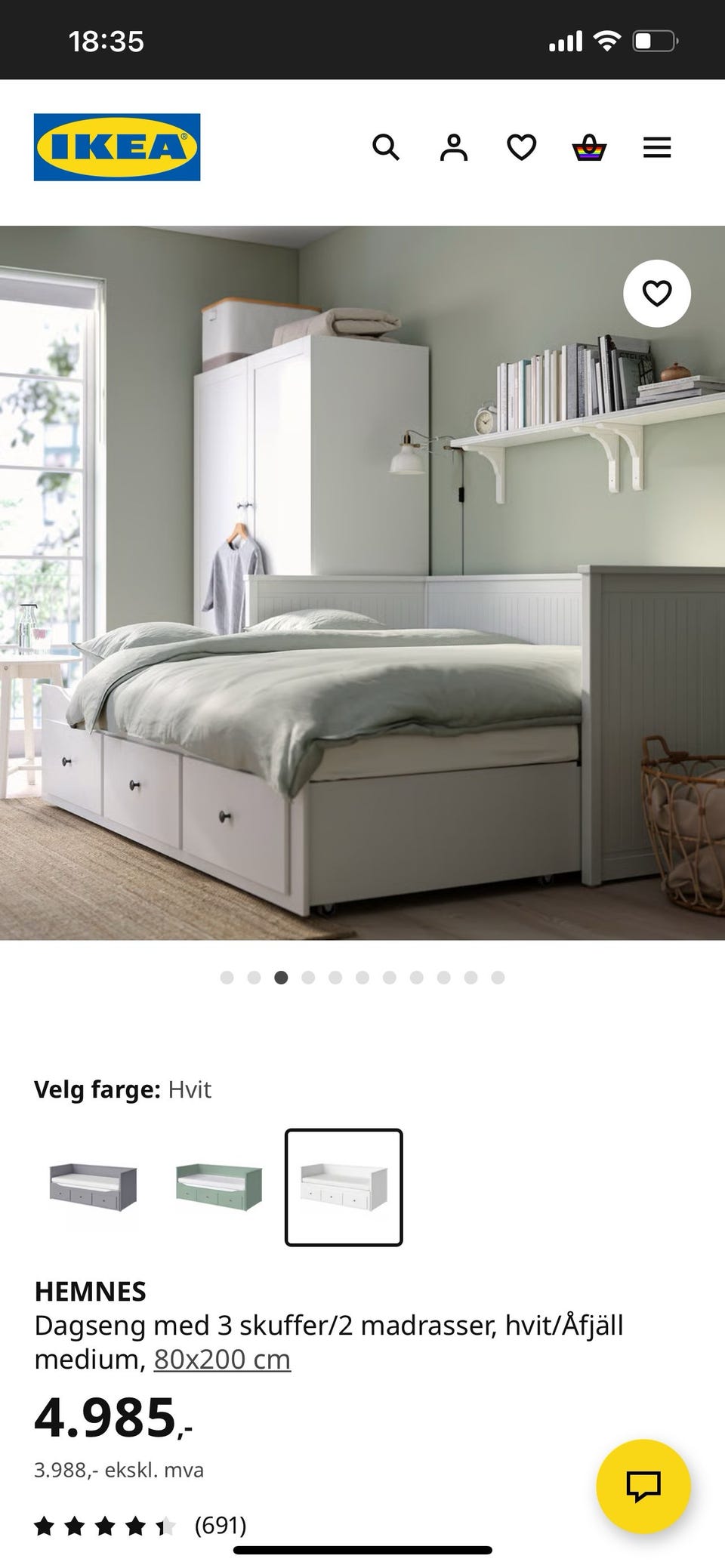
Task: Toggle the wishlist heart on the photo
Action: (657, 294)
